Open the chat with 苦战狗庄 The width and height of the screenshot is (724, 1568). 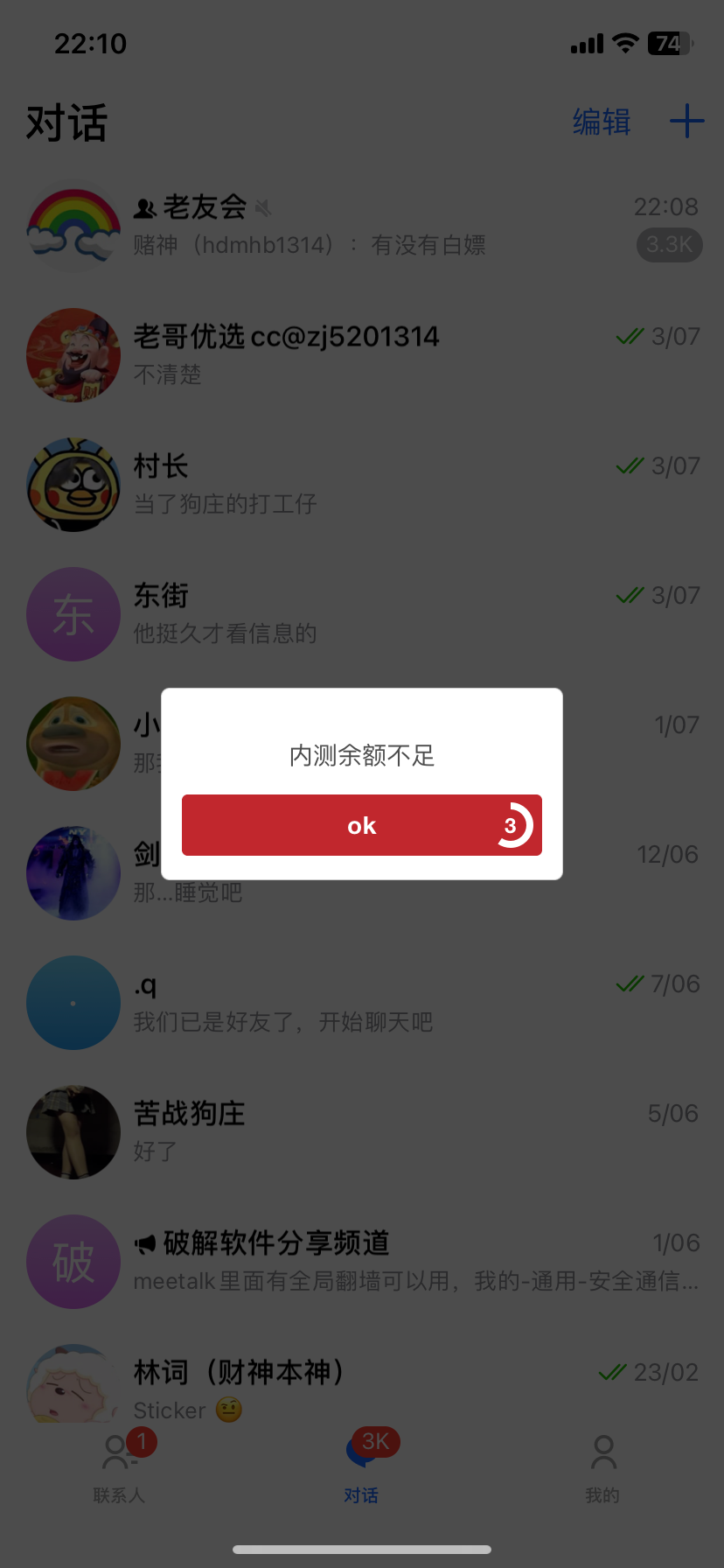362,1131
